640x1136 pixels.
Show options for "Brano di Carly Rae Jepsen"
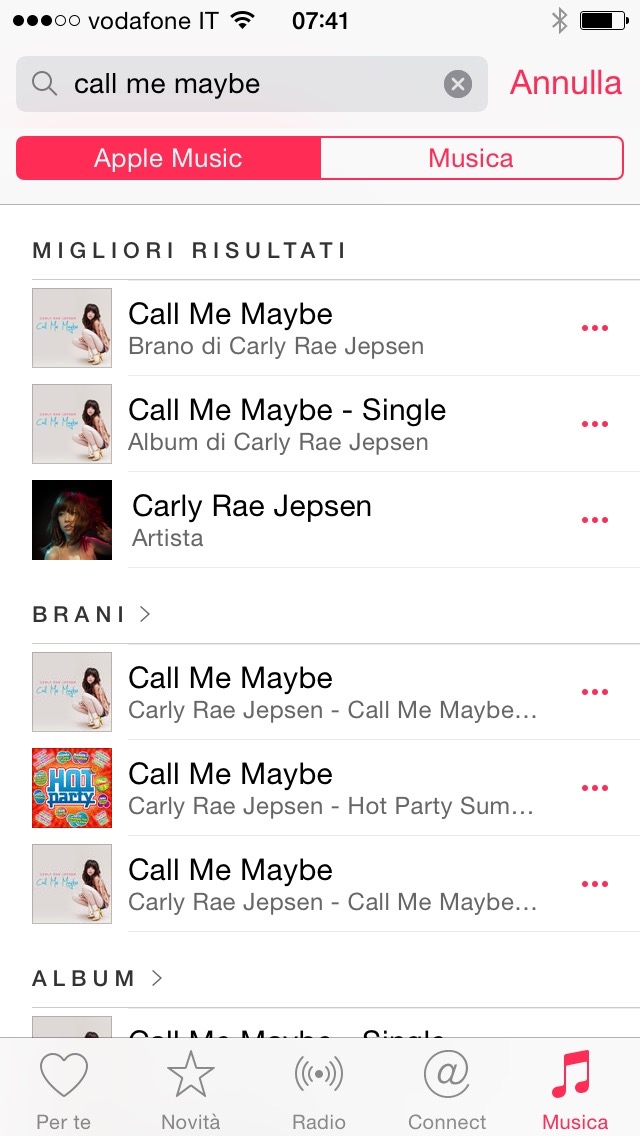coord(595,328)
